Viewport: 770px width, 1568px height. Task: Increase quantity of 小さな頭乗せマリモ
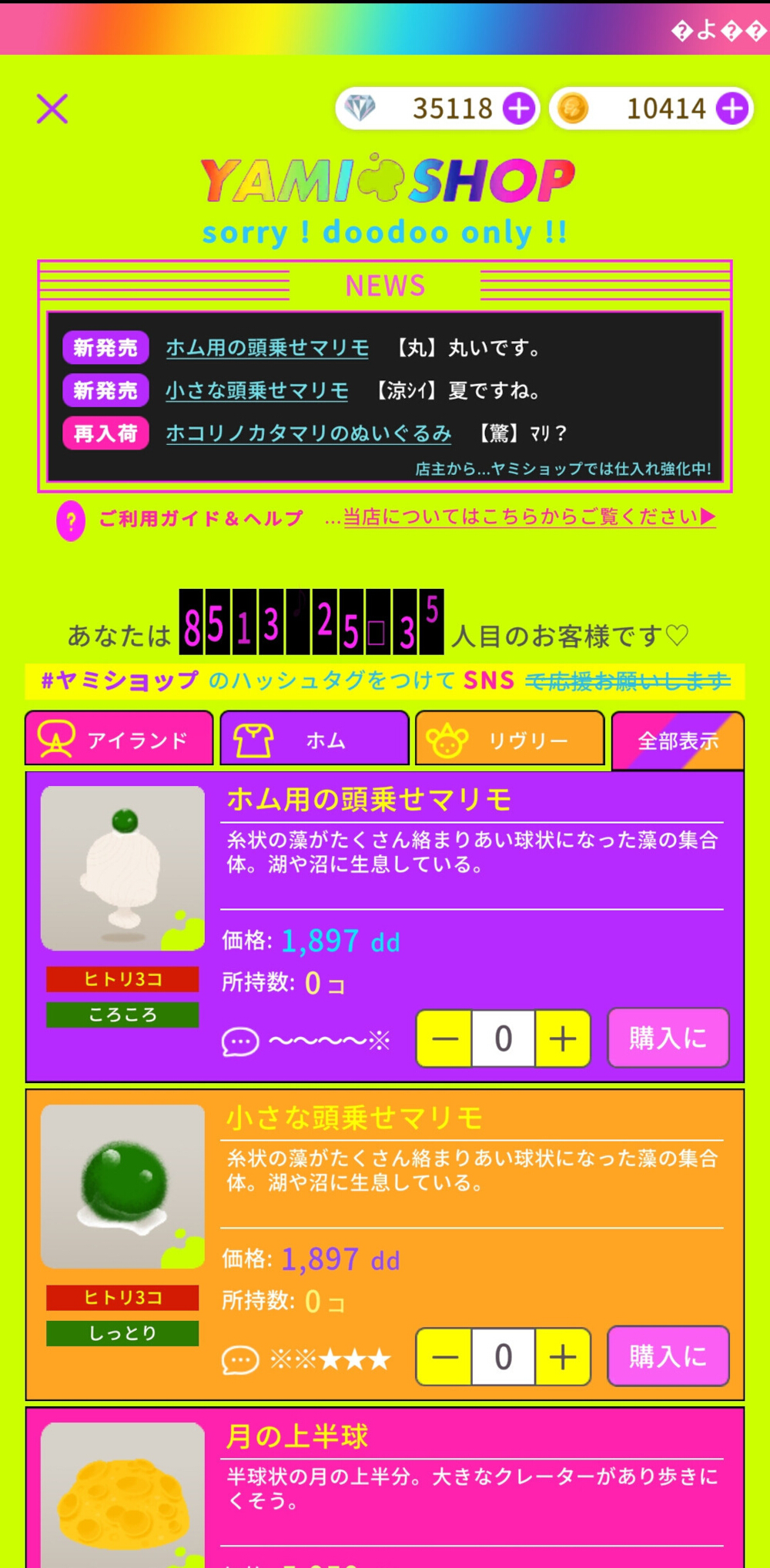563,1356
